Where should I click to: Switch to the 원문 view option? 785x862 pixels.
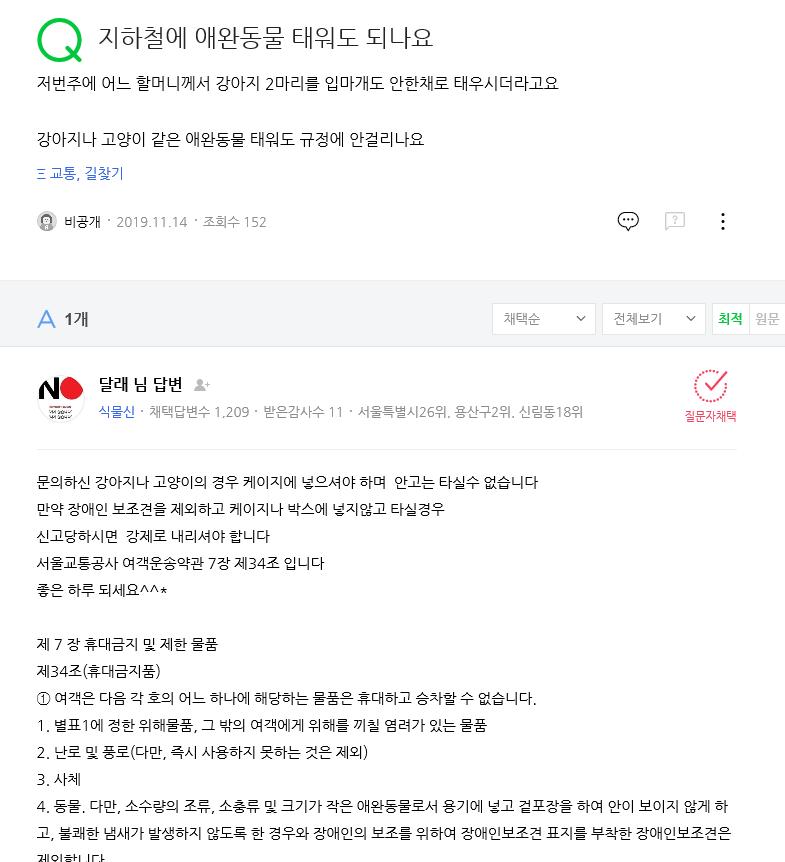[767, 319]
